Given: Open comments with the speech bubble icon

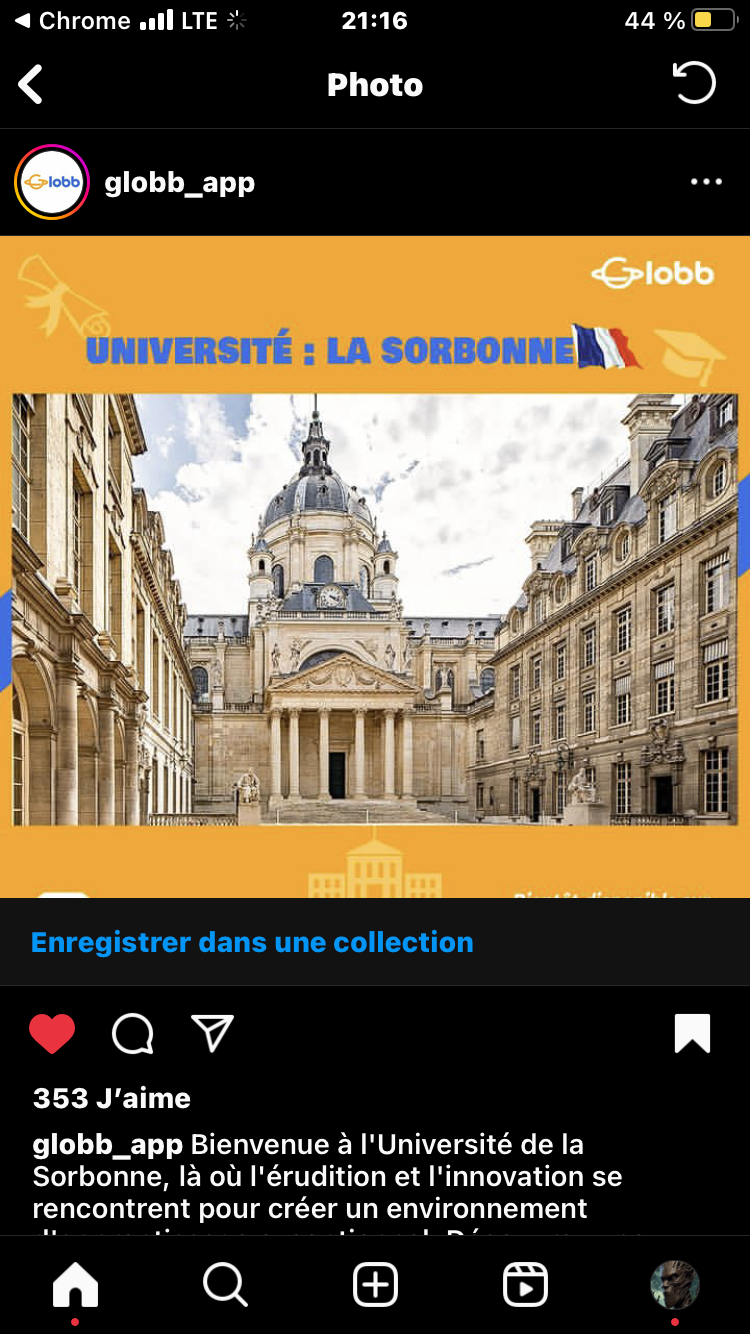Looking at the screenshot, I should pyautogui.click(x=132, y=1034).
